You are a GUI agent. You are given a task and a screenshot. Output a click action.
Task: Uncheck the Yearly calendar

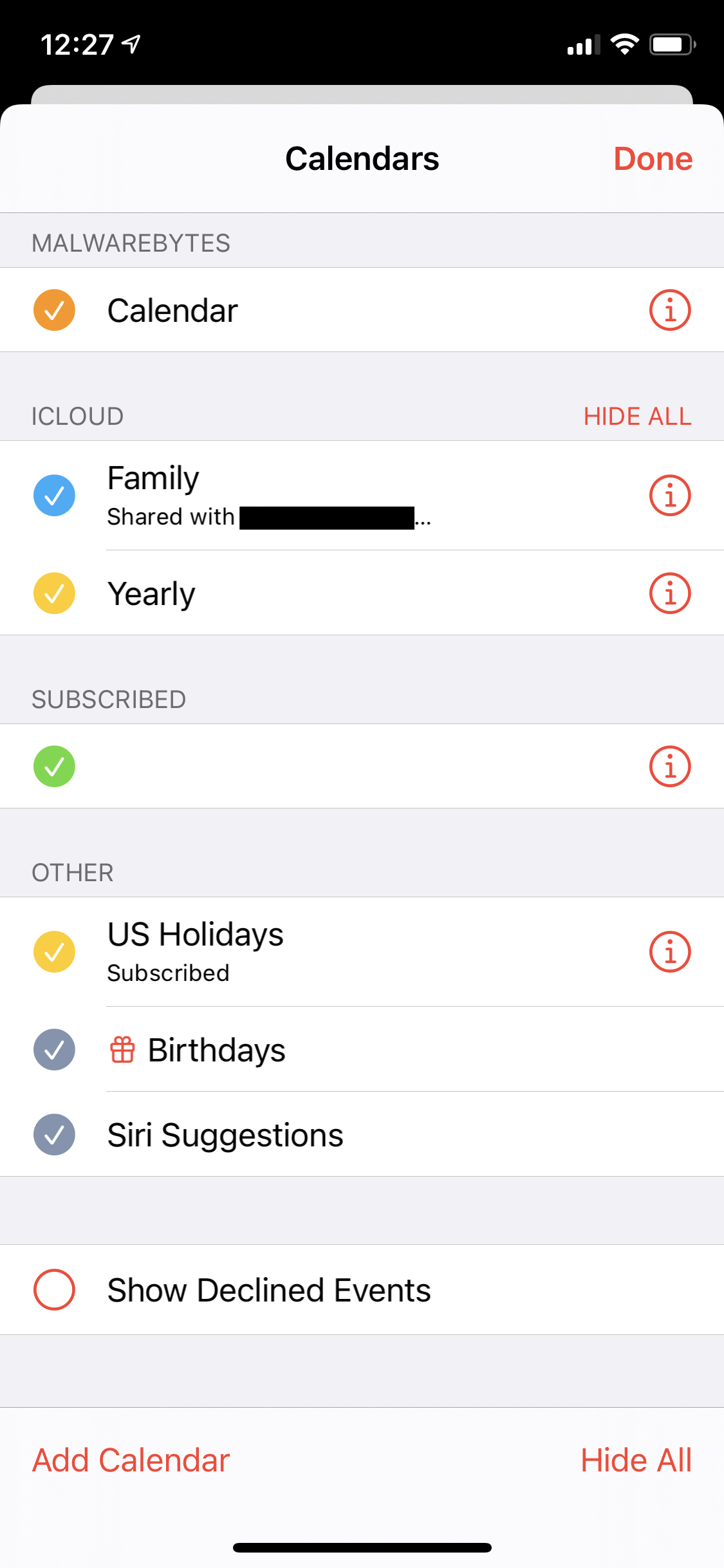click(54, 593)
